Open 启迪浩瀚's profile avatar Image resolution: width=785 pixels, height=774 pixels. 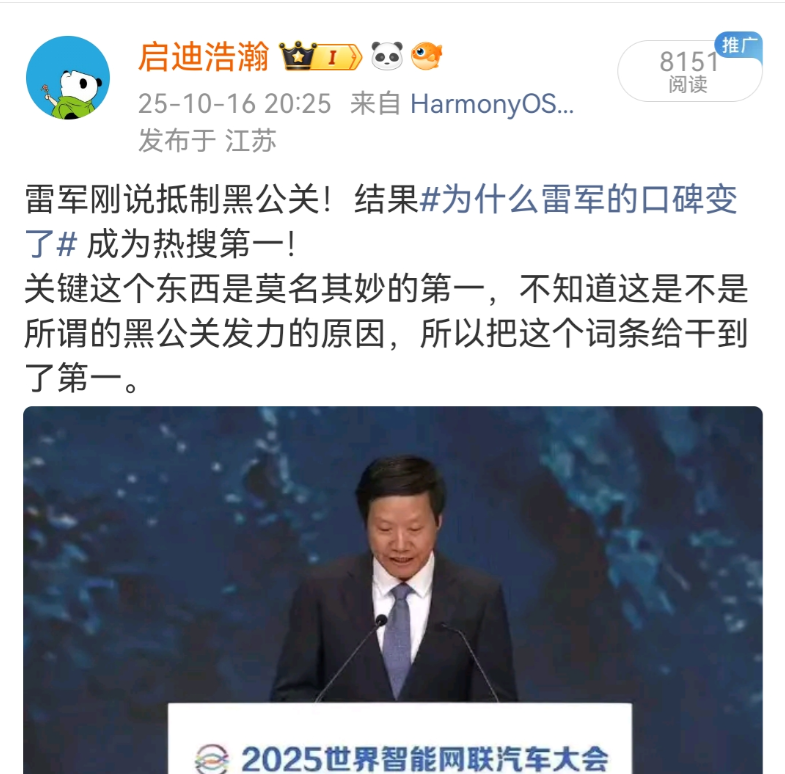pos(68,78)
